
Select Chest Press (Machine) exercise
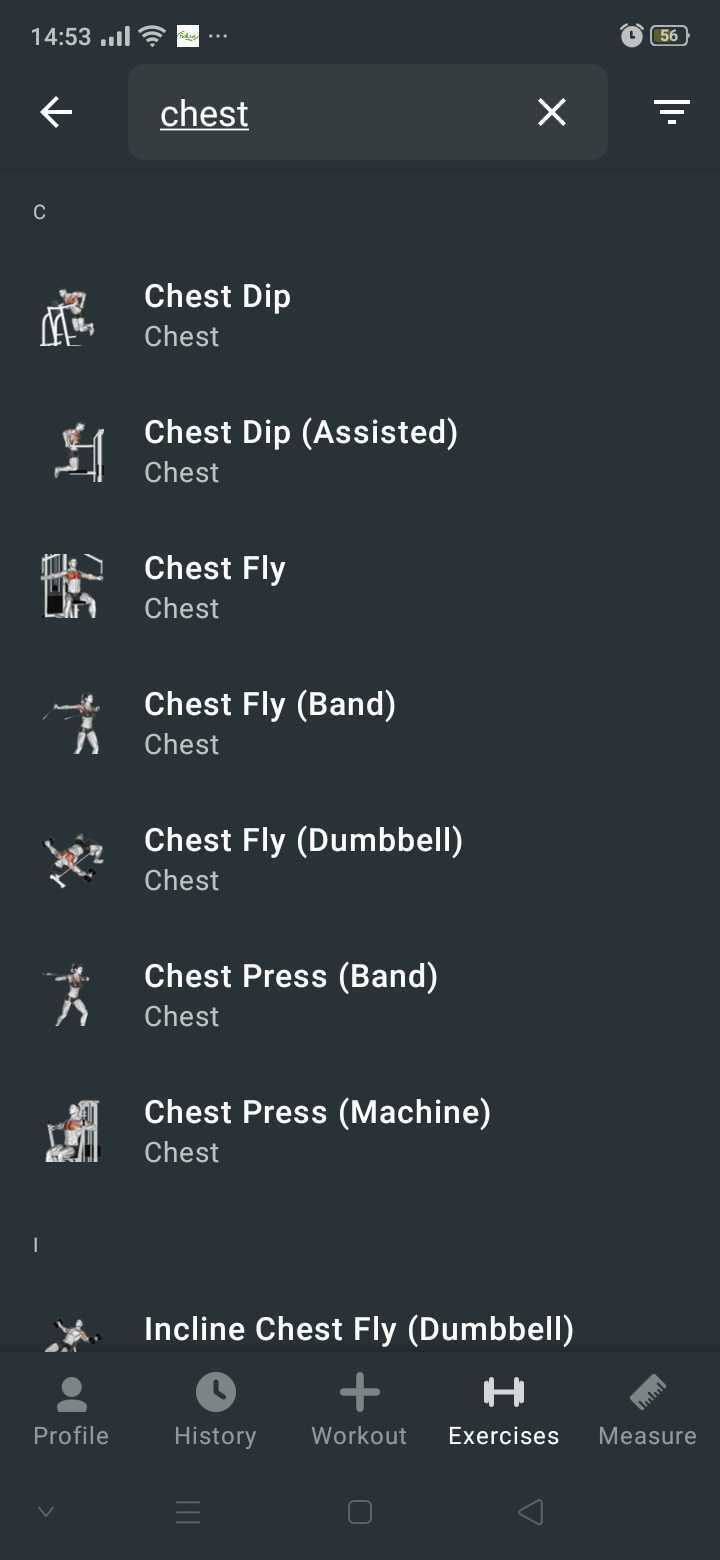coord(360,1131)
